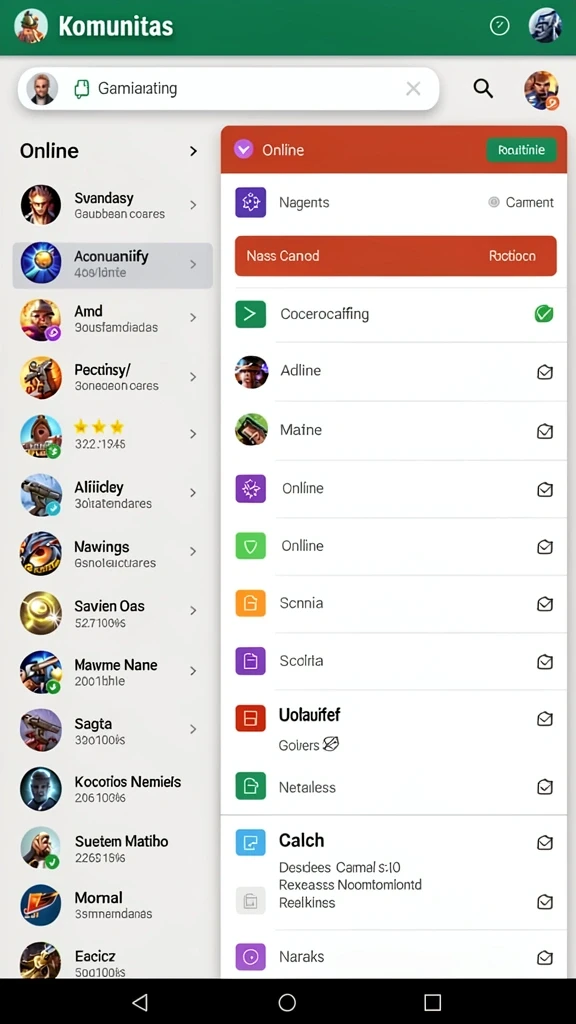Open the search magnifier icon
The height and width of the screenshot is (1024, 576).
(483, 88)
